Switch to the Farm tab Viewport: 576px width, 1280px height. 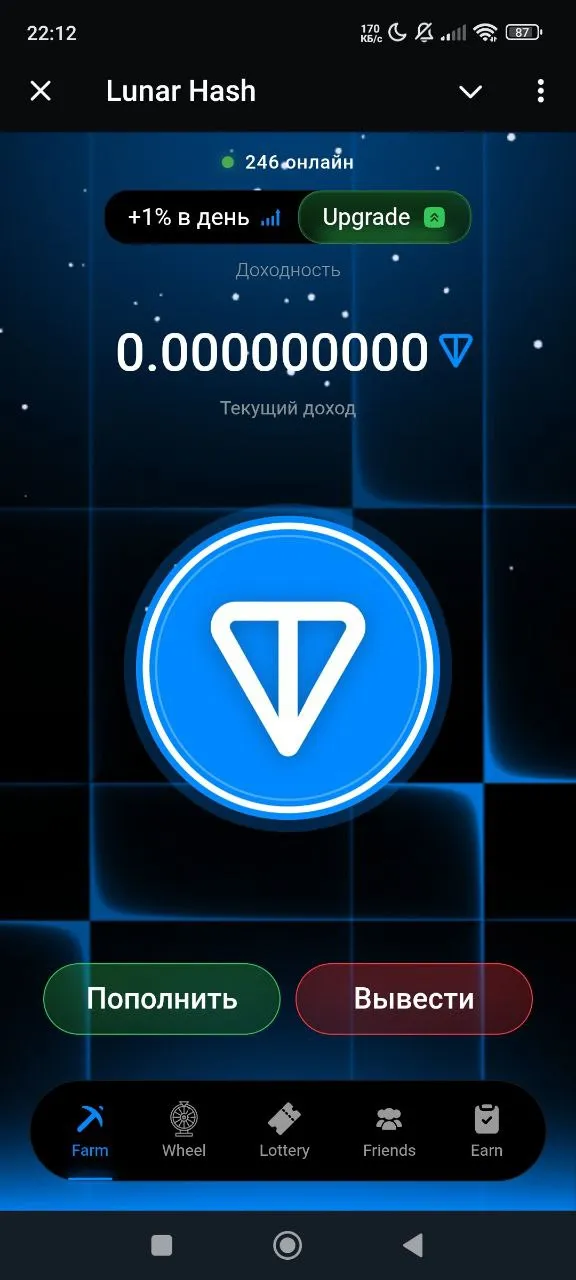[90, 1131]
